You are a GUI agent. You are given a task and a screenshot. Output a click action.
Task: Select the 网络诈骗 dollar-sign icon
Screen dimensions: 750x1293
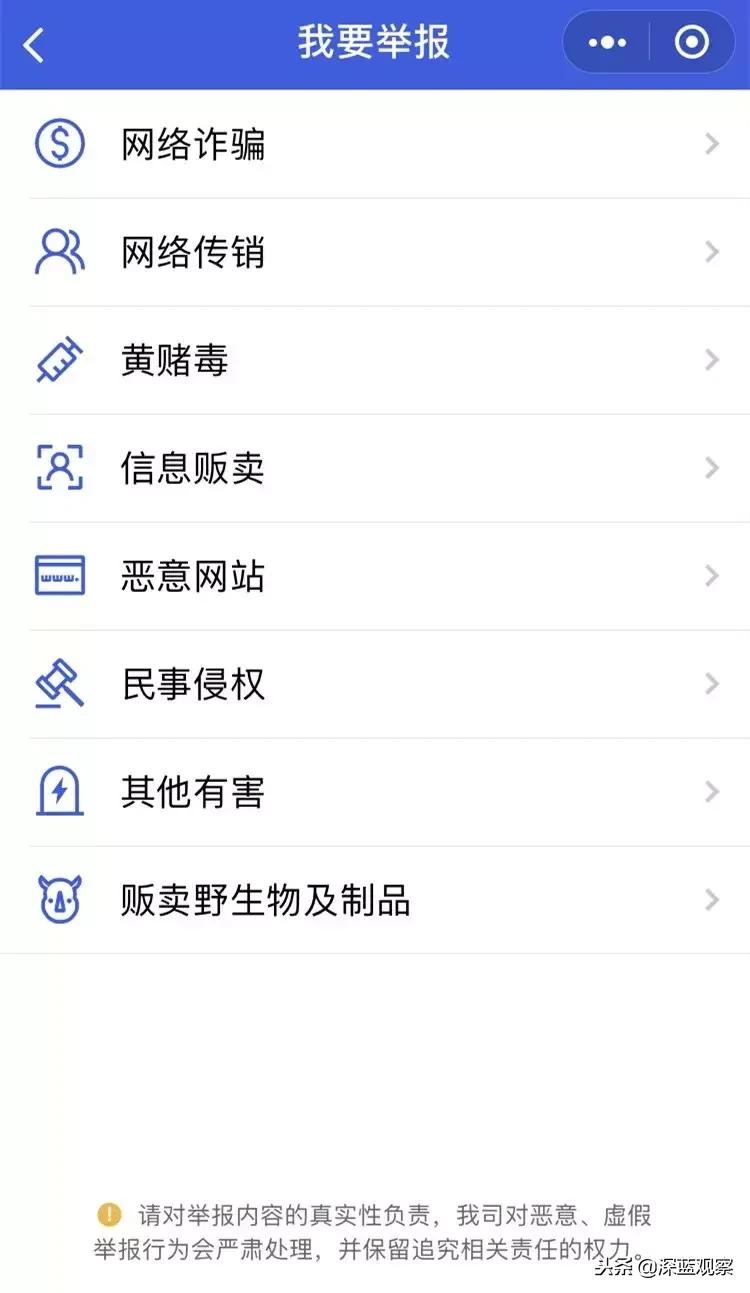coord(60,143)
